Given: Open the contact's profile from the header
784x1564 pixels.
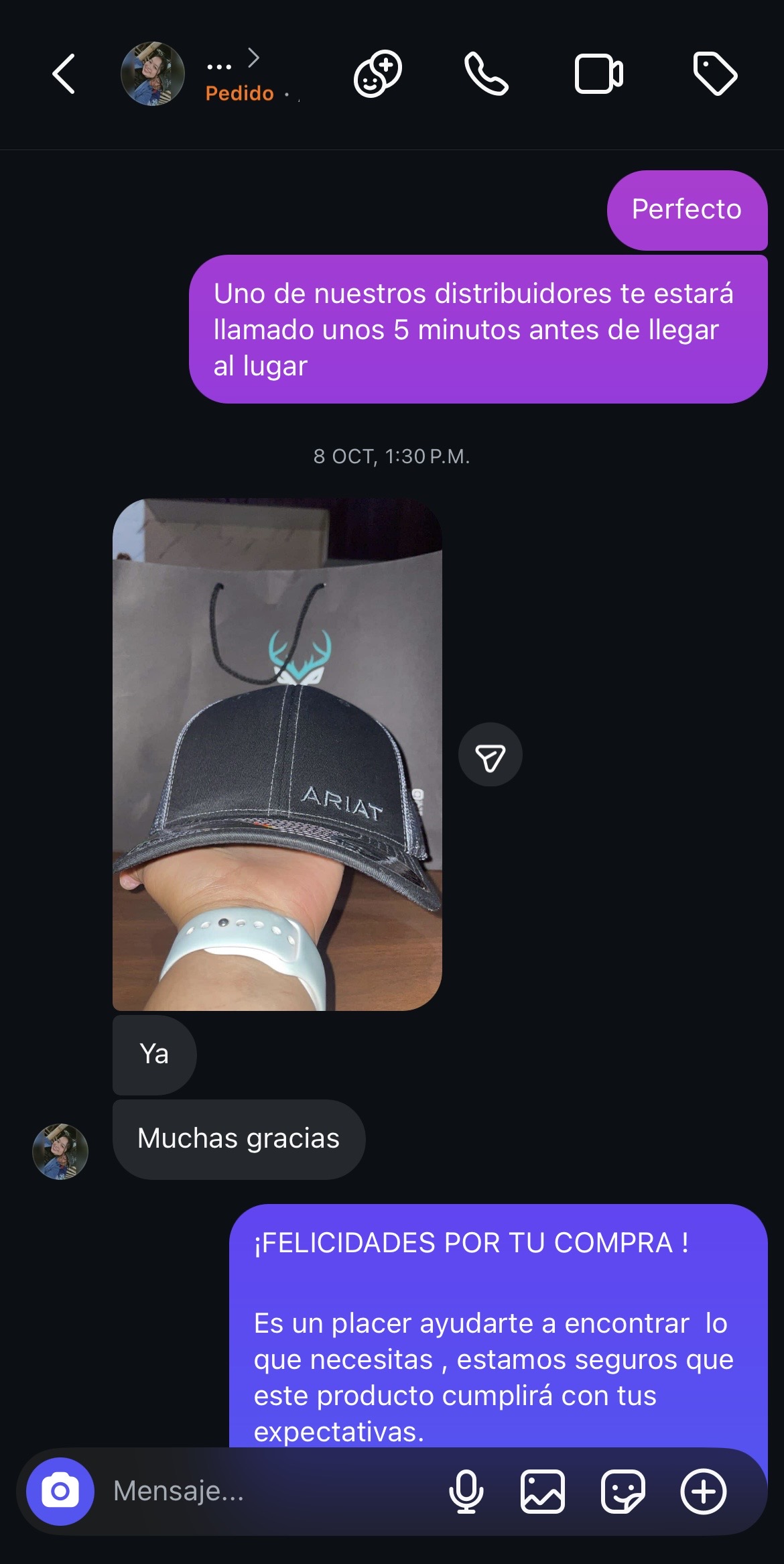Looking at the screenshot, I should [x=152, y=74].
